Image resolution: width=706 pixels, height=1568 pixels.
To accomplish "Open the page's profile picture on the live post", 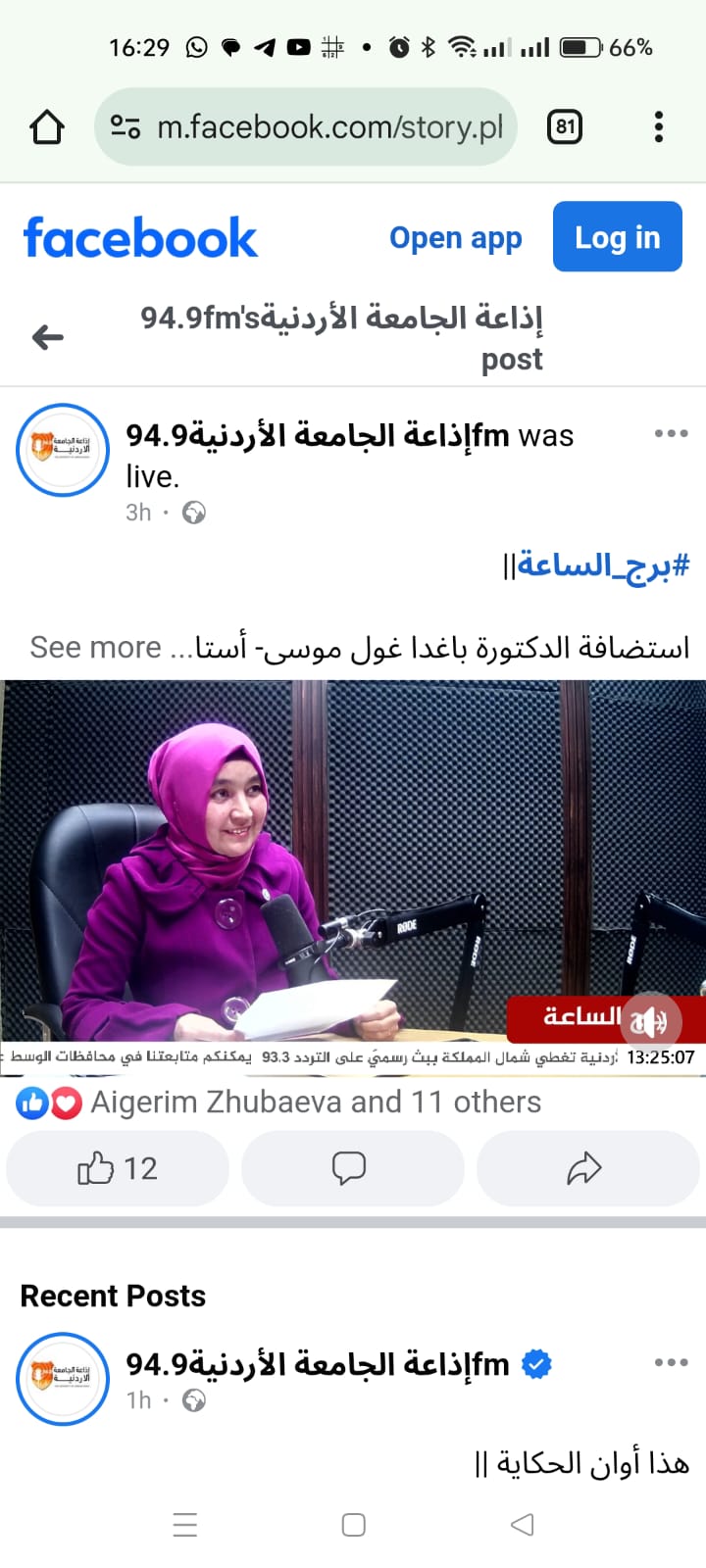I will coord(63,450).
